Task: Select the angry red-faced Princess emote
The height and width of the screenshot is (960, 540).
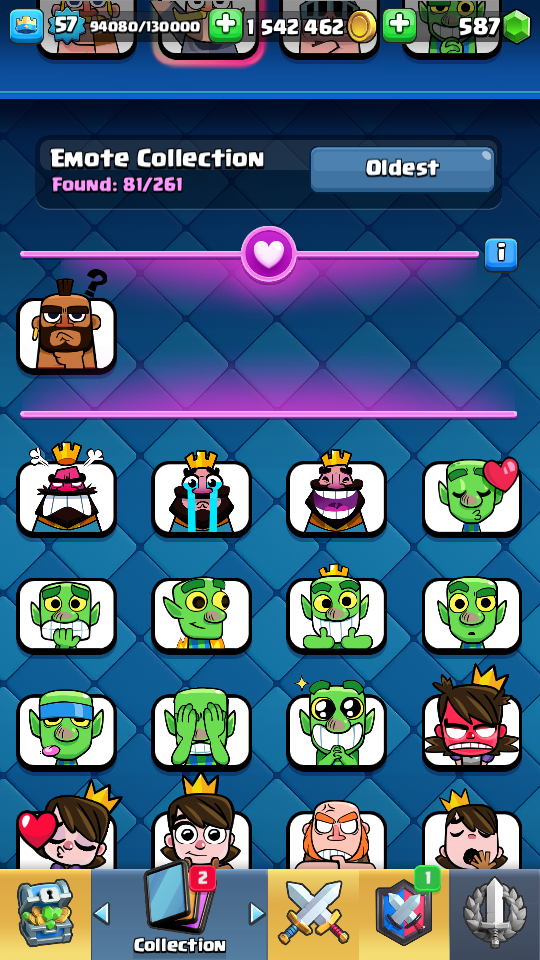Action: [x=472, y=721]
